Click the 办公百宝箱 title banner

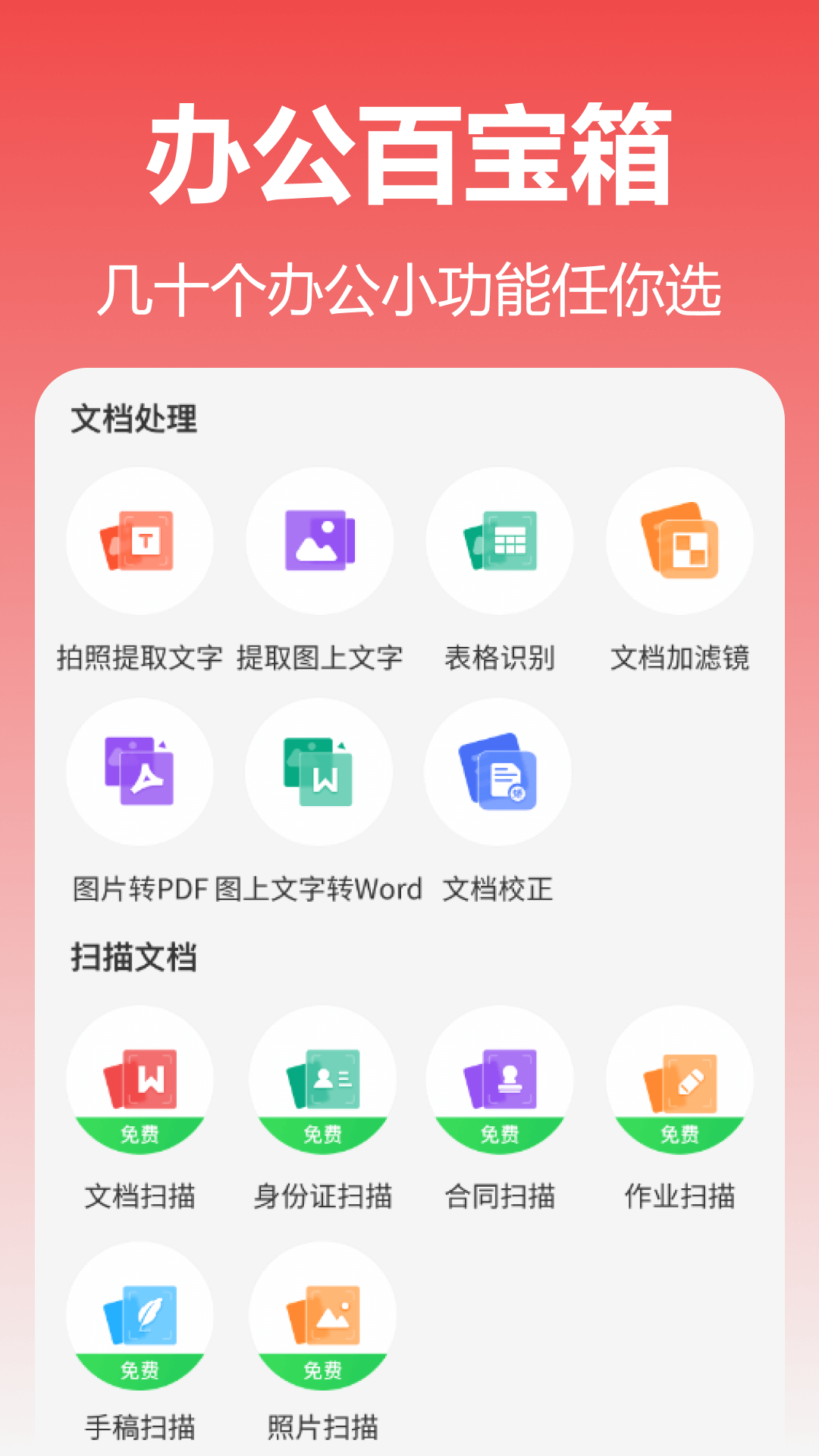click(x=409, y=155)
